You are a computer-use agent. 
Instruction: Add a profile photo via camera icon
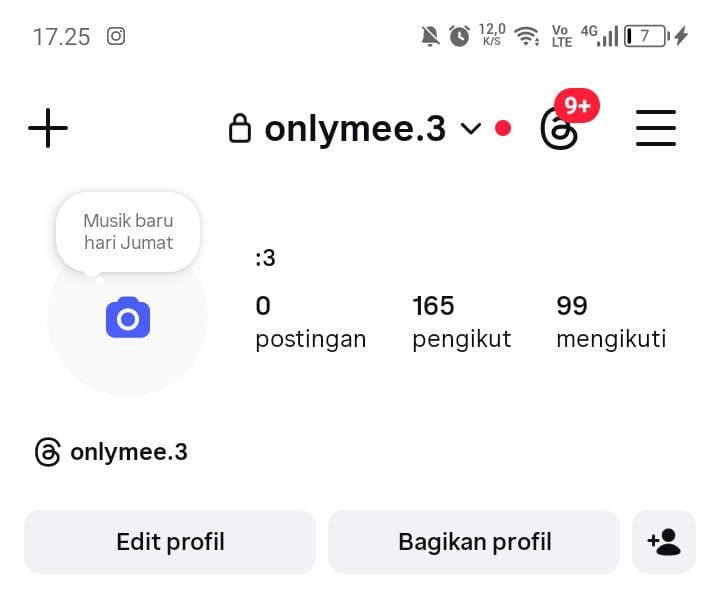click(128, 318)
